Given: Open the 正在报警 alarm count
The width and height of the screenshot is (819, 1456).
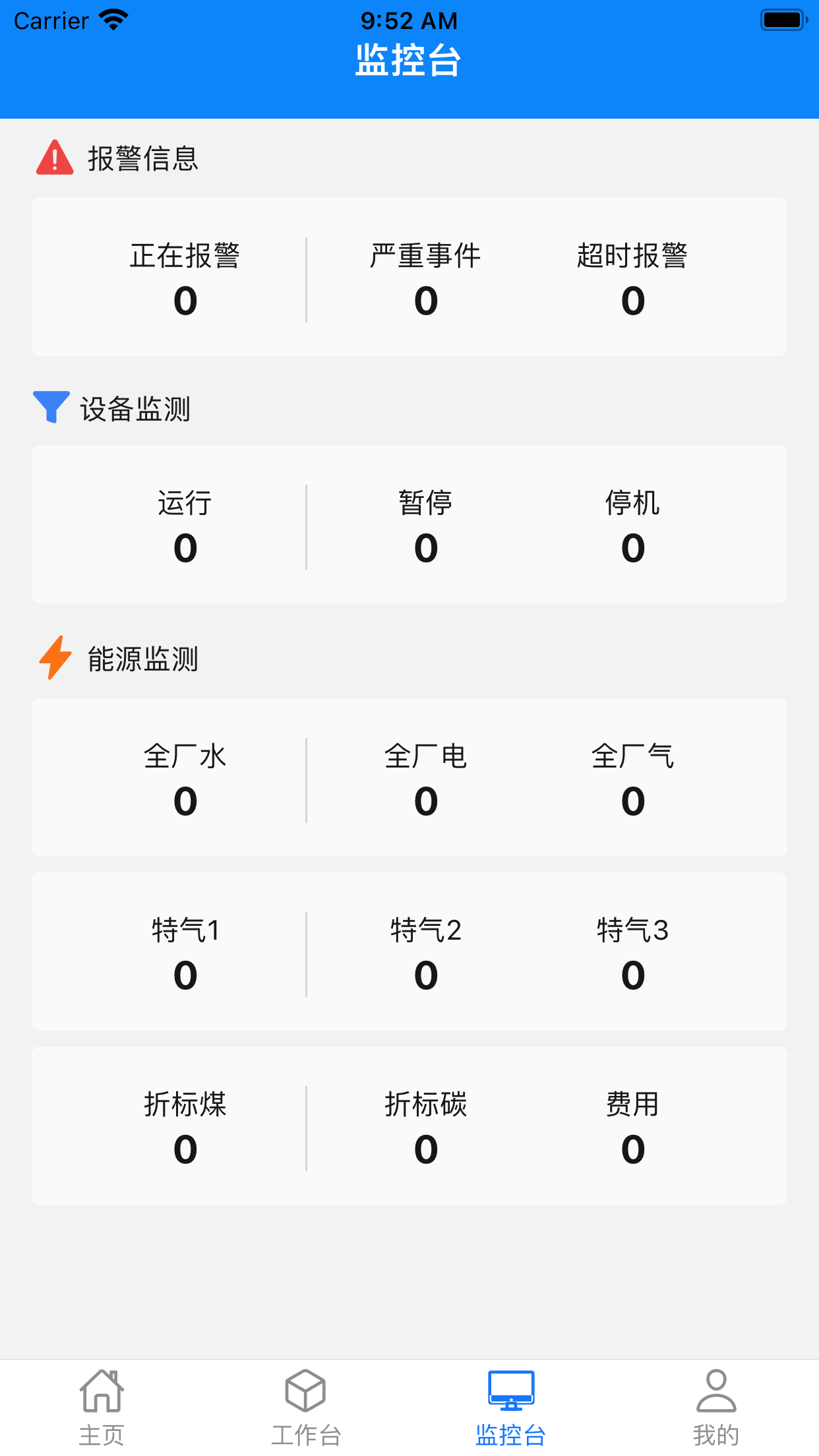Looking at the screenshot, I should 185,280.
